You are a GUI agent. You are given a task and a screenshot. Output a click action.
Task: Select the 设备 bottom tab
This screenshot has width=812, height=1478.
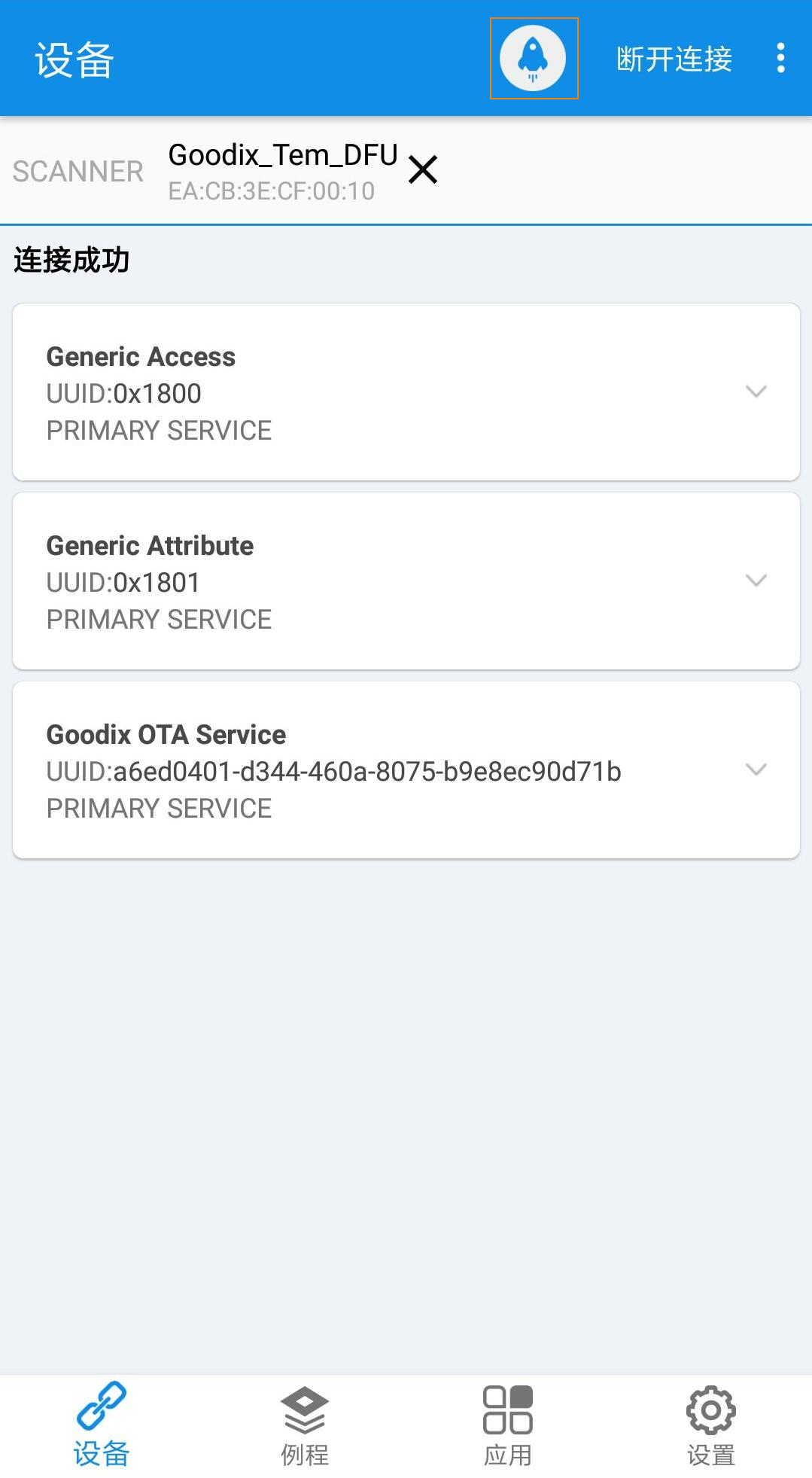click(x=102, y=1426)
